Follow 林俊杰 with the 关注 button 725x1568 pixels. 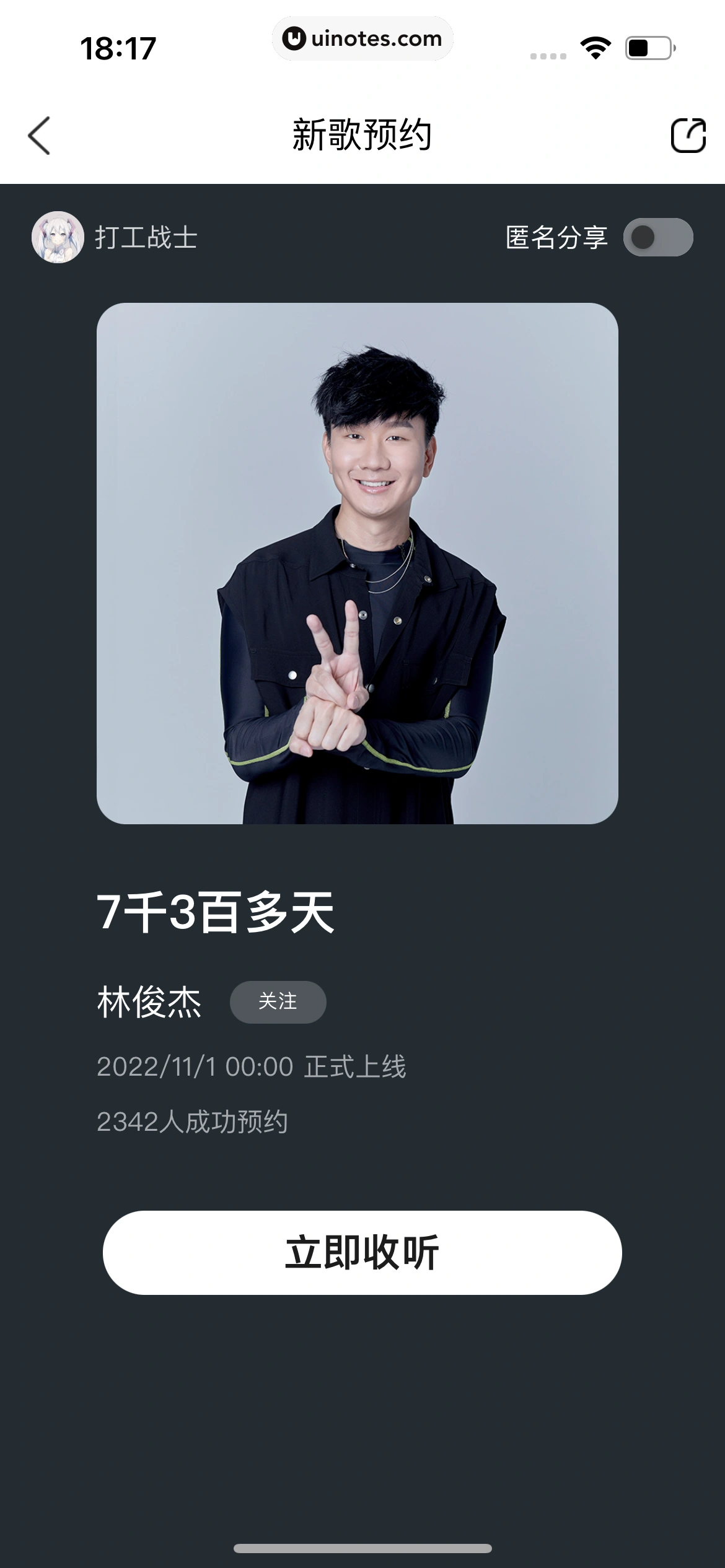coord(278,1001)
